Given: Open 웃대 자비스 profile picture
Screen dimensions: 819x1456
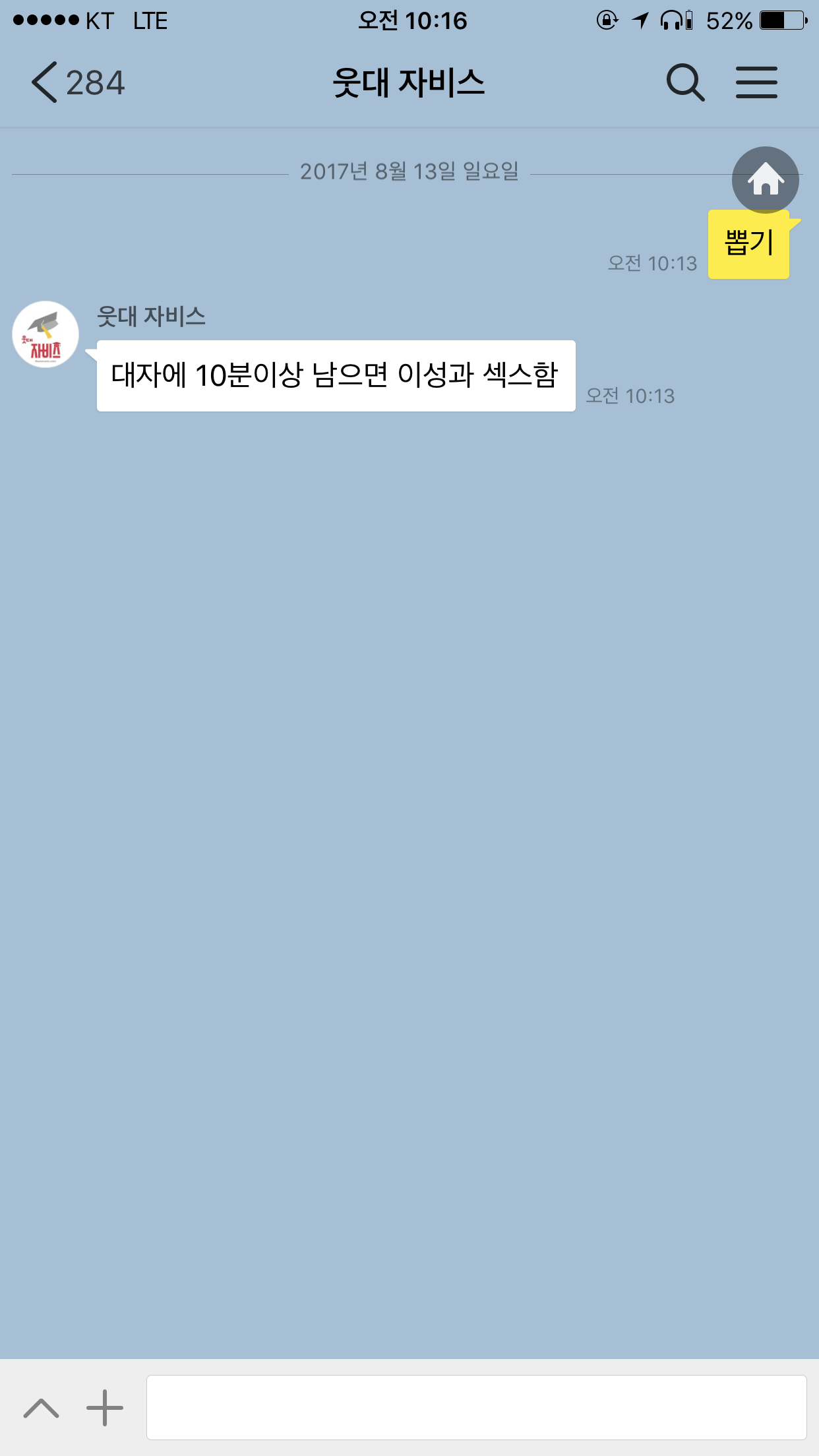Looking at the screenshot, I should click(45, 334).
